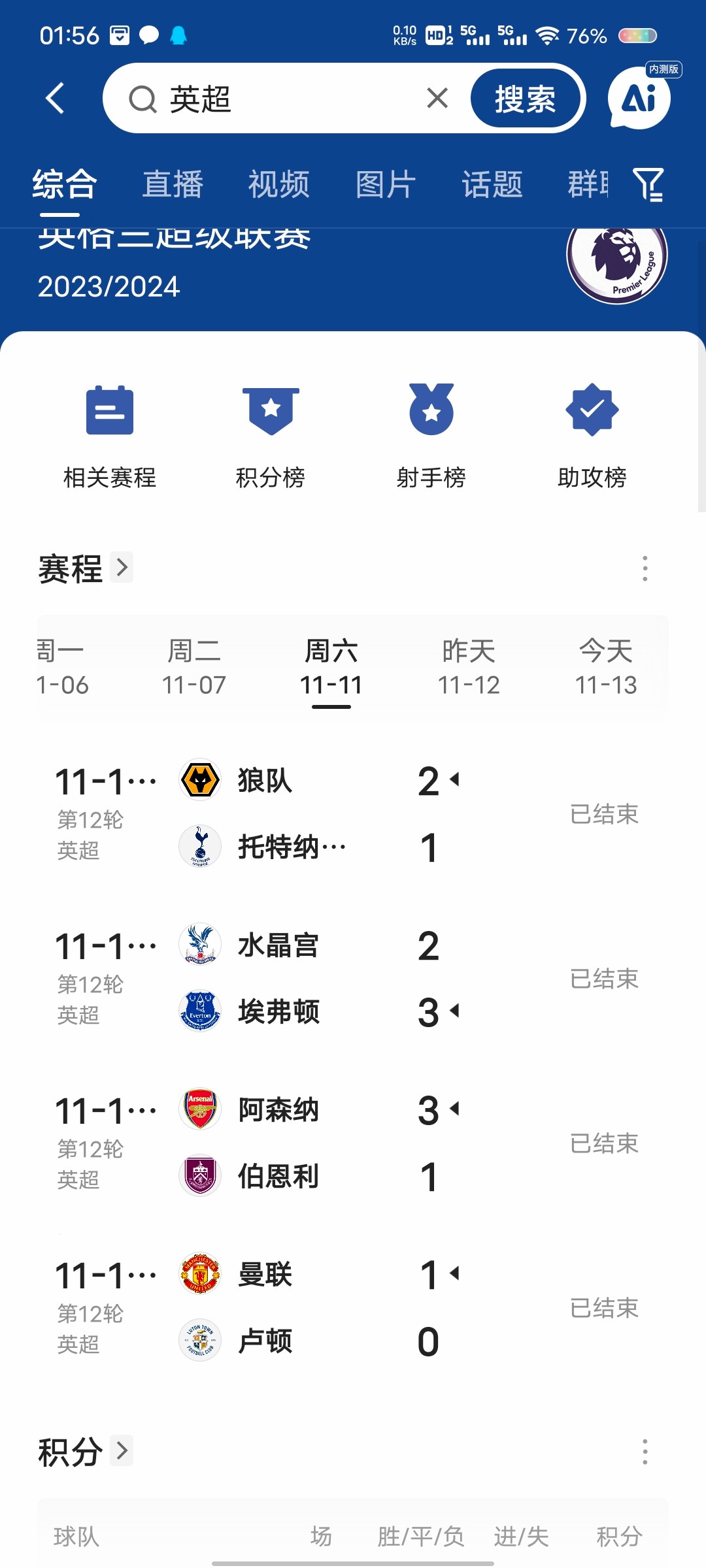Viewport: 706px width, 1568px height.
Task: Tap the 搜索 button
Action: (525, 99)
